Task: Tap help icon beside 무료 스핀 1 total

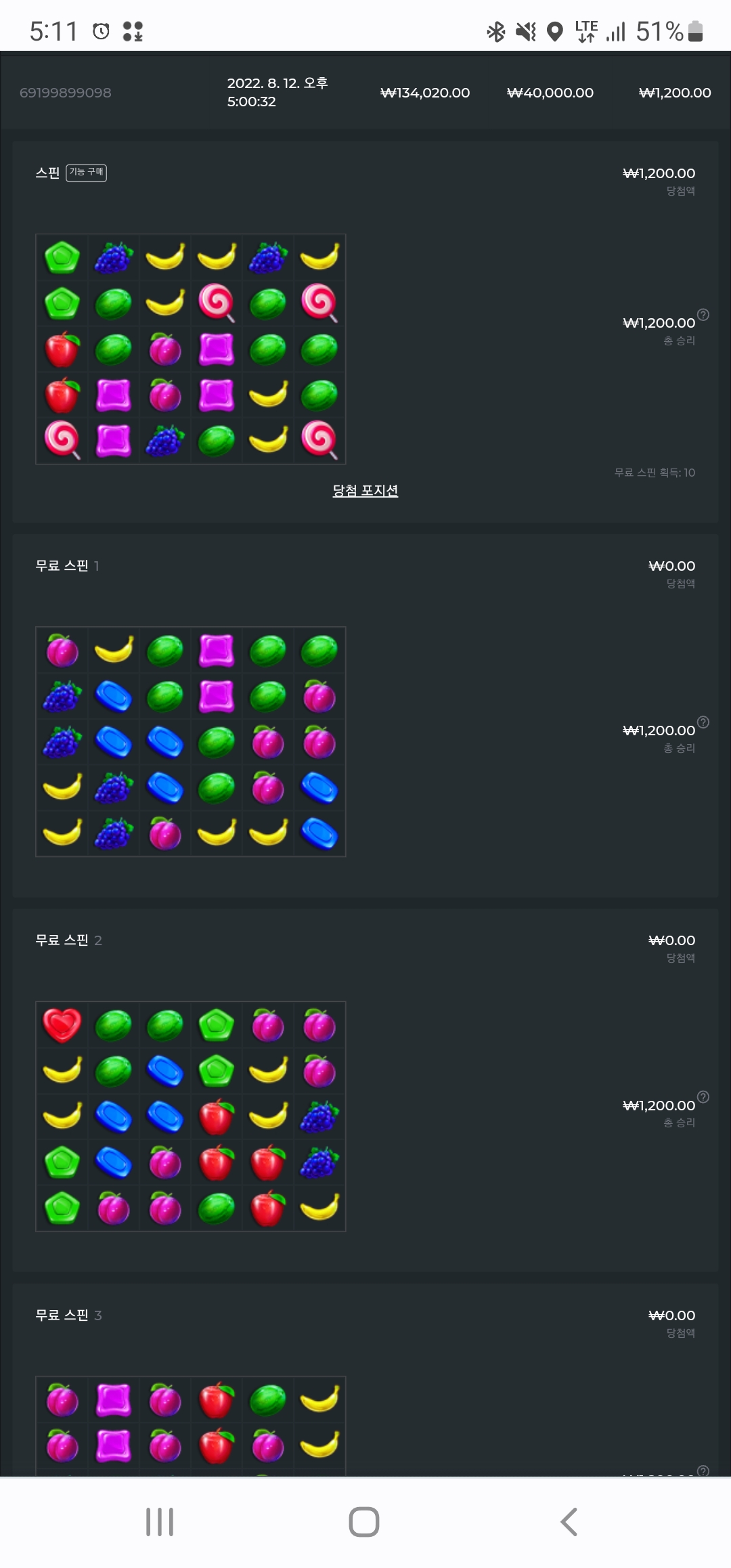Action: coord(703,722)
